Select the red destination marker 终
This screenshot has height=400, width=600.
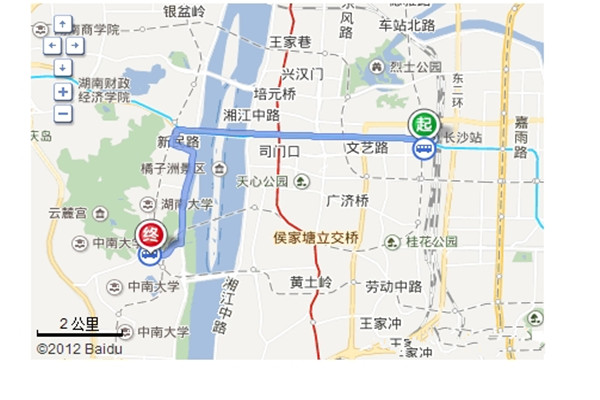[x=149, y=236]
